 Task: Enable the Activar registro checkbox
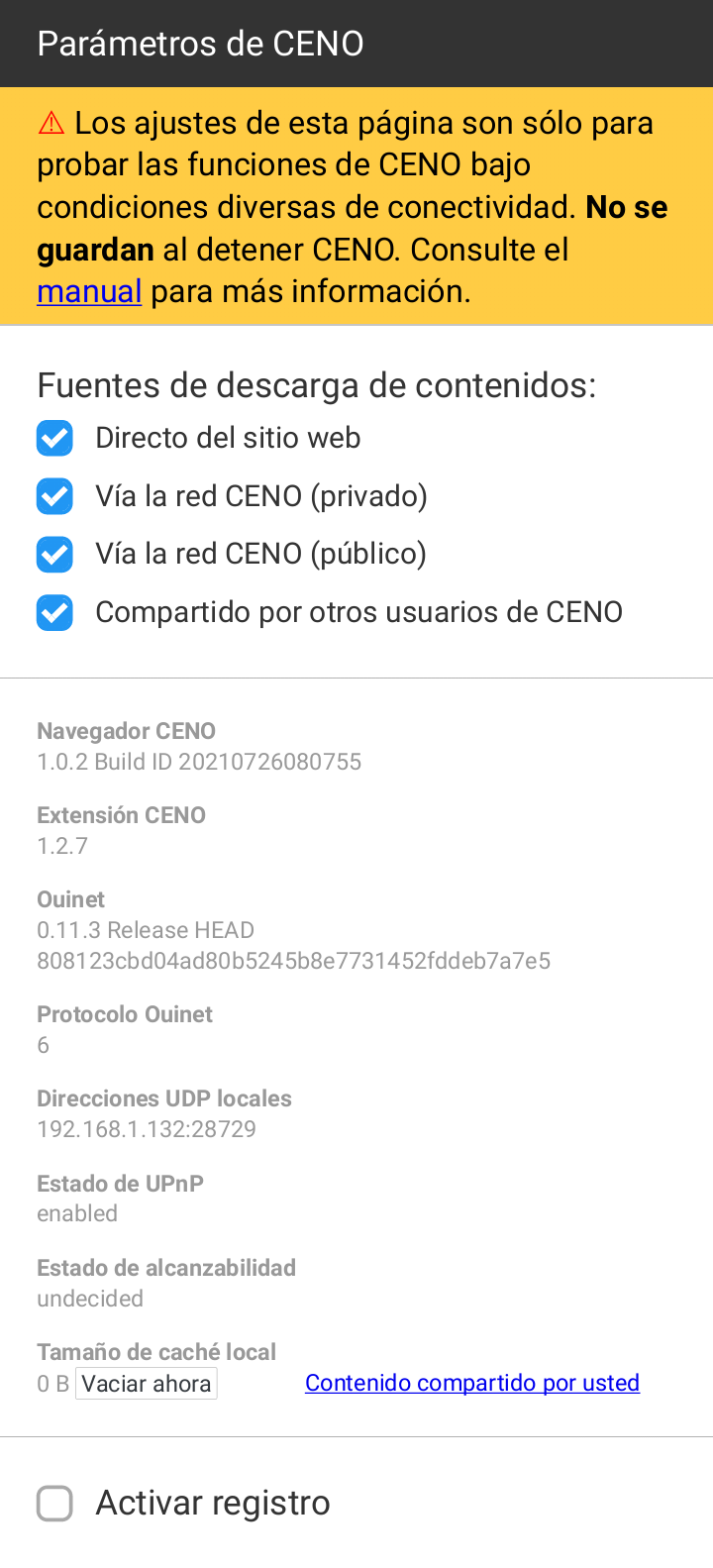coord(54,1503)
